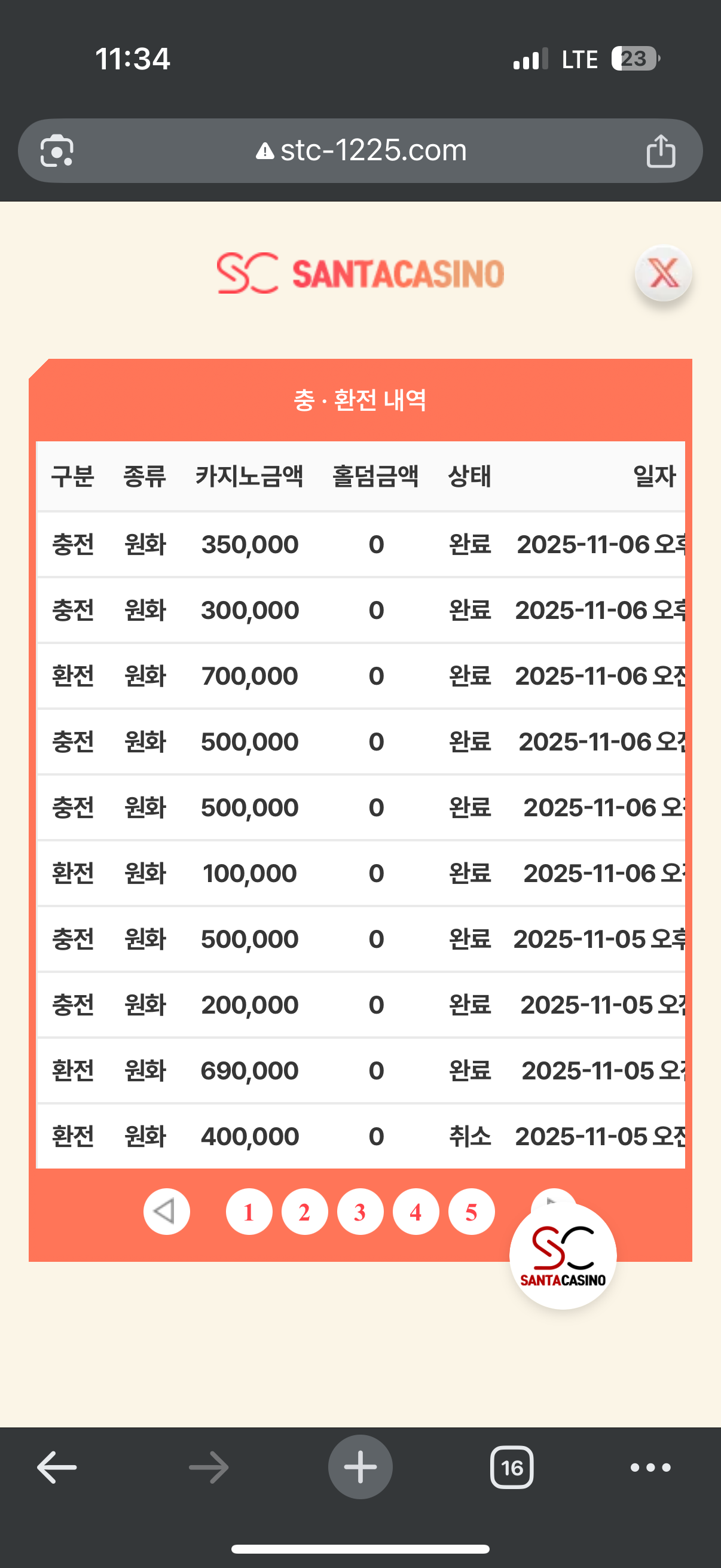Viewport: 721px width, 1568px height.
Task: Open page 4 of the history
Action: click(416, 1212)
